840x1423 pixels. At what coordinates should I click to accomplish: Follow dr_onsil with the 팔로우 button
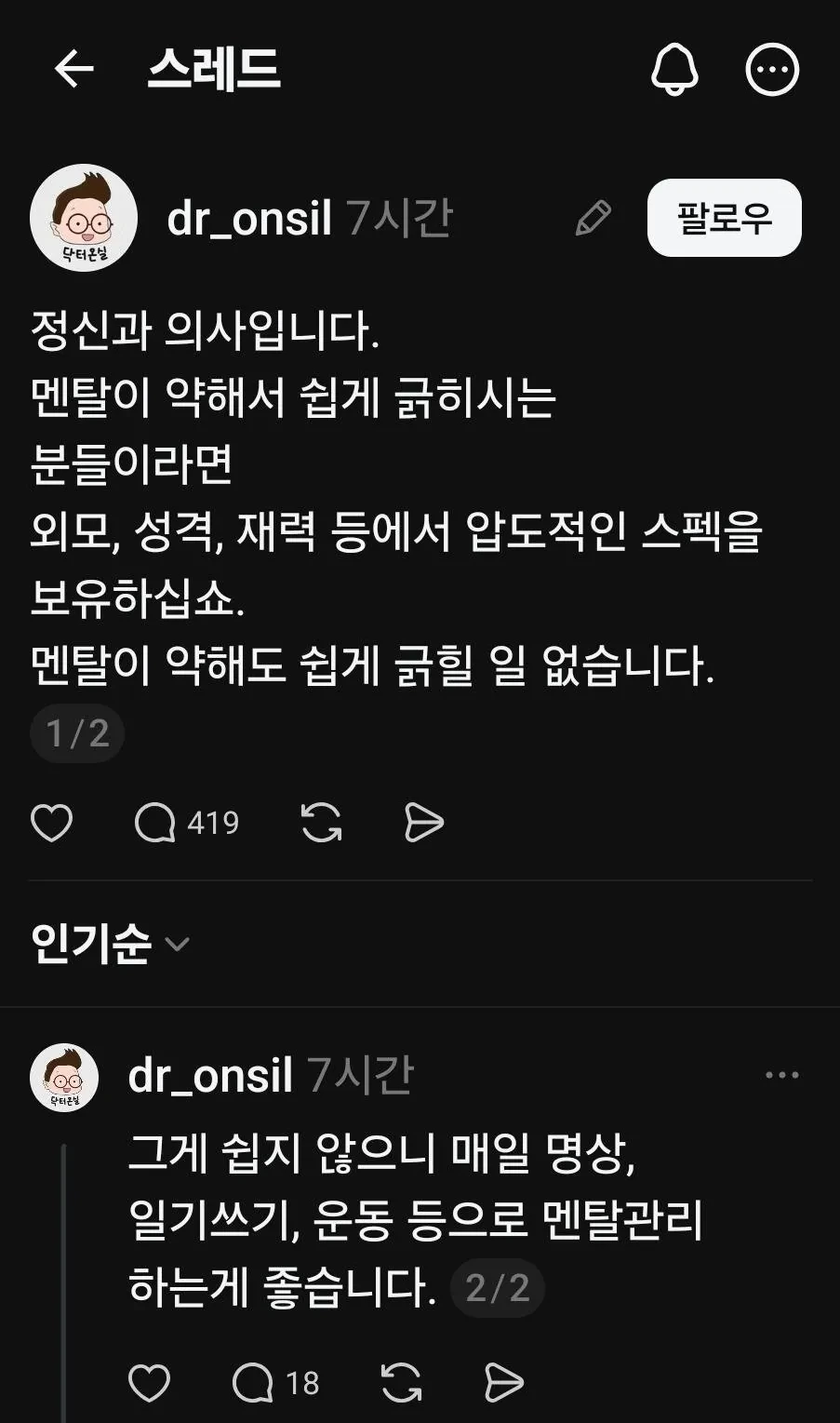725,218
